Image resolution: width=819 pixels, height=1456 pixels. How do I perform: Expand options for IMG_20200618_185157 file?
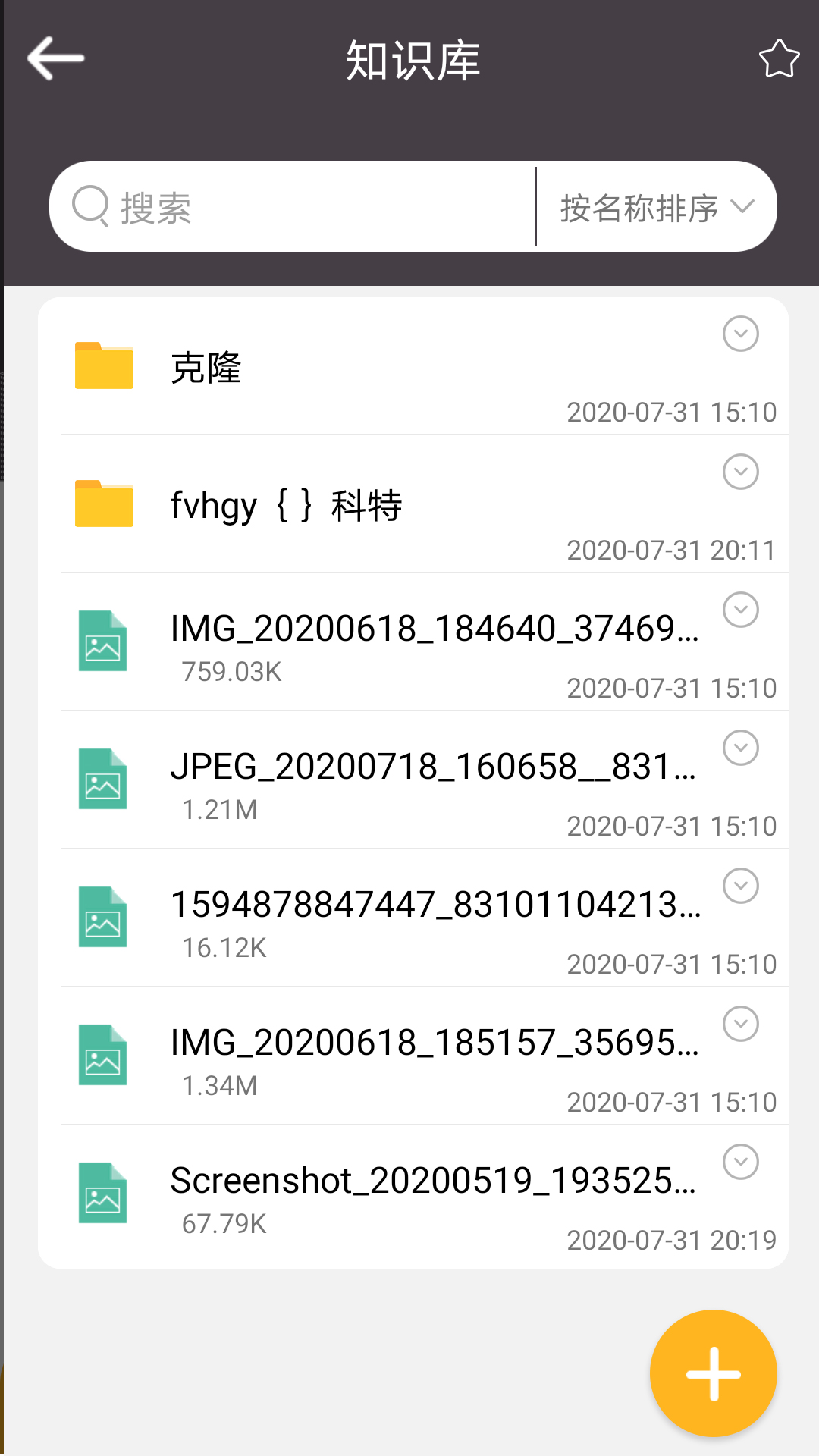pyautogui.click(x=741, y=1024)
